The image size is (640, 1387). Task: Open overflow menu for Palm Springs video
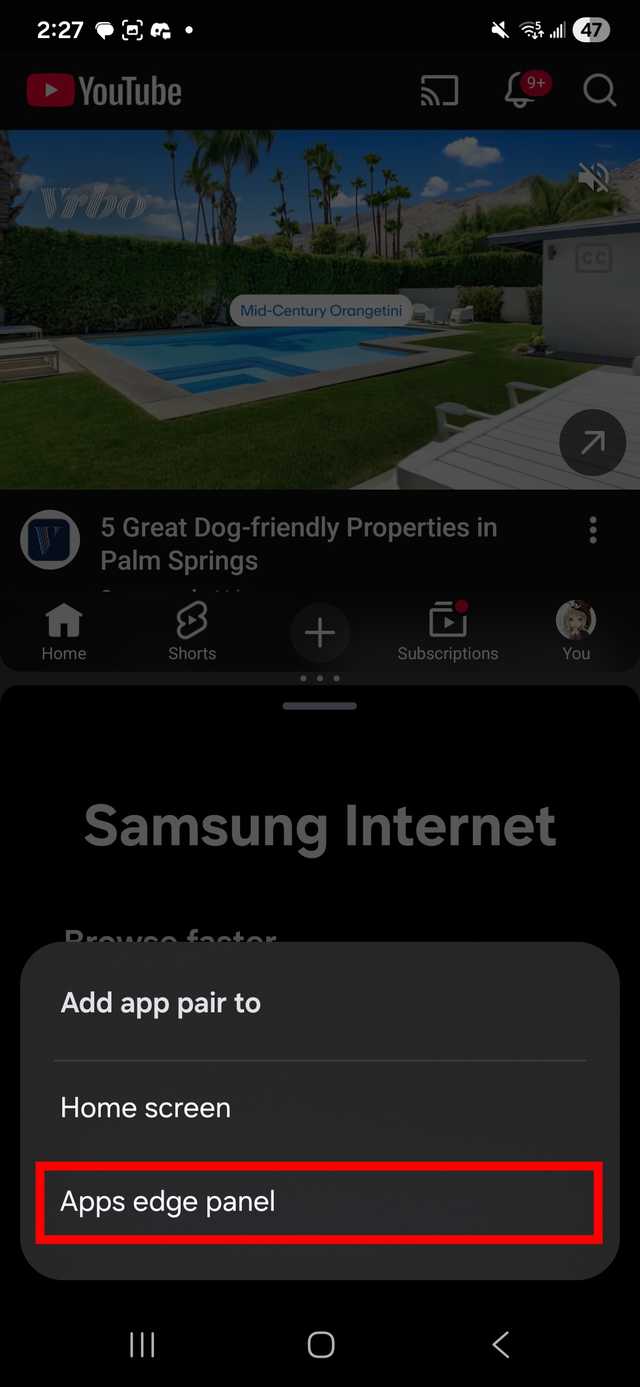(x=593, y=530)
